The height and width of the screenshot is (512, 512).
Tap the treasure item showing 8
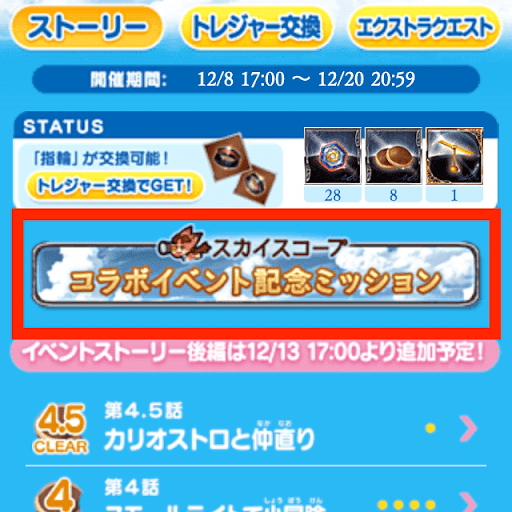pos(393,165)
